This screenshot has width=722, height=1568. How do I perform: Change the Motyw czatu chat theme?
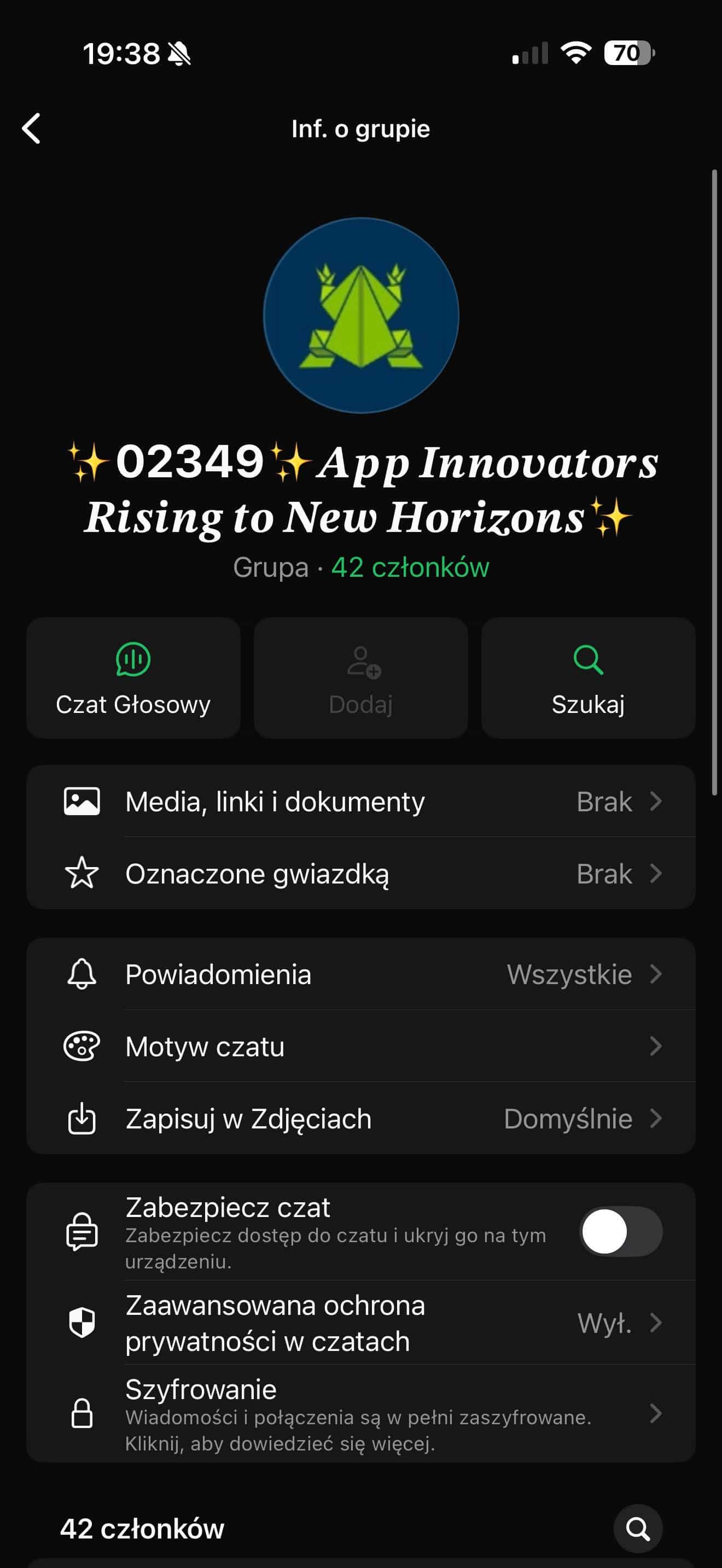(361, 1046)
